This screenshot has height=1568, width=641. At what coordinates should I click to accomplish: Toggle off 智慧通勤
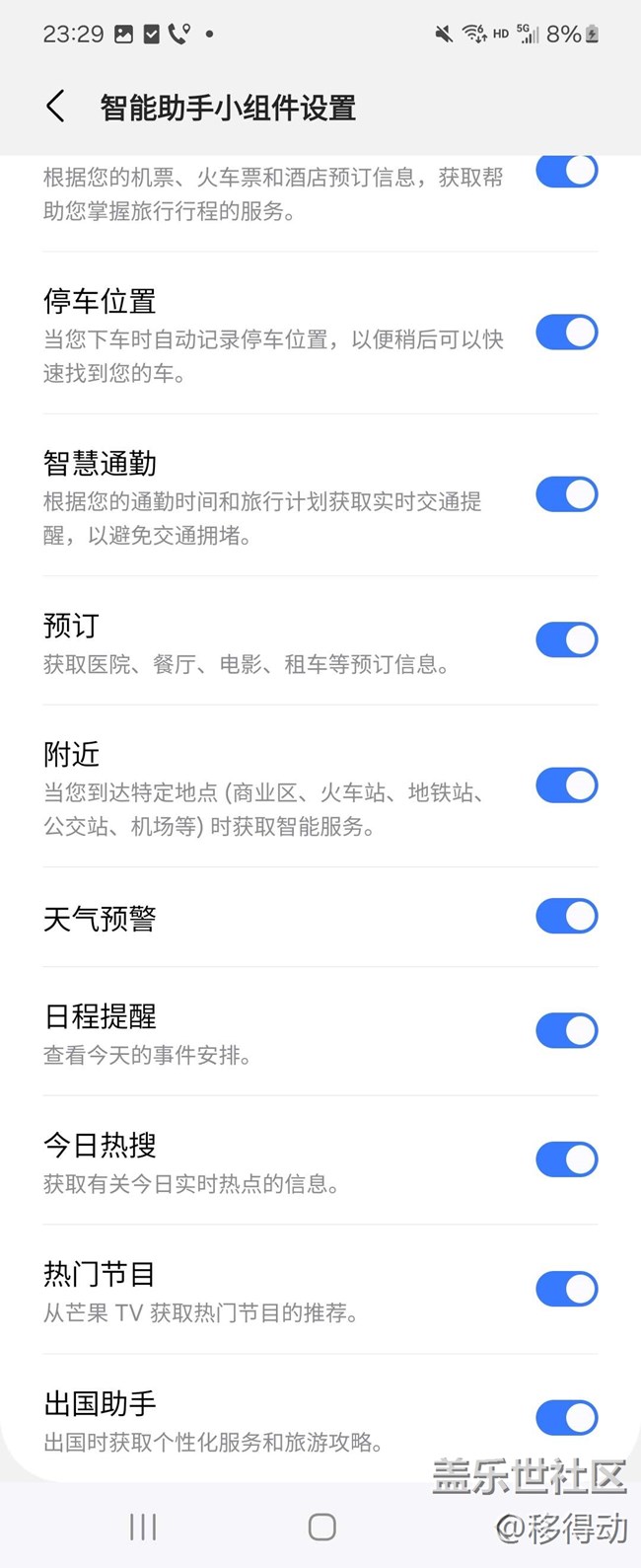(566, 494)
